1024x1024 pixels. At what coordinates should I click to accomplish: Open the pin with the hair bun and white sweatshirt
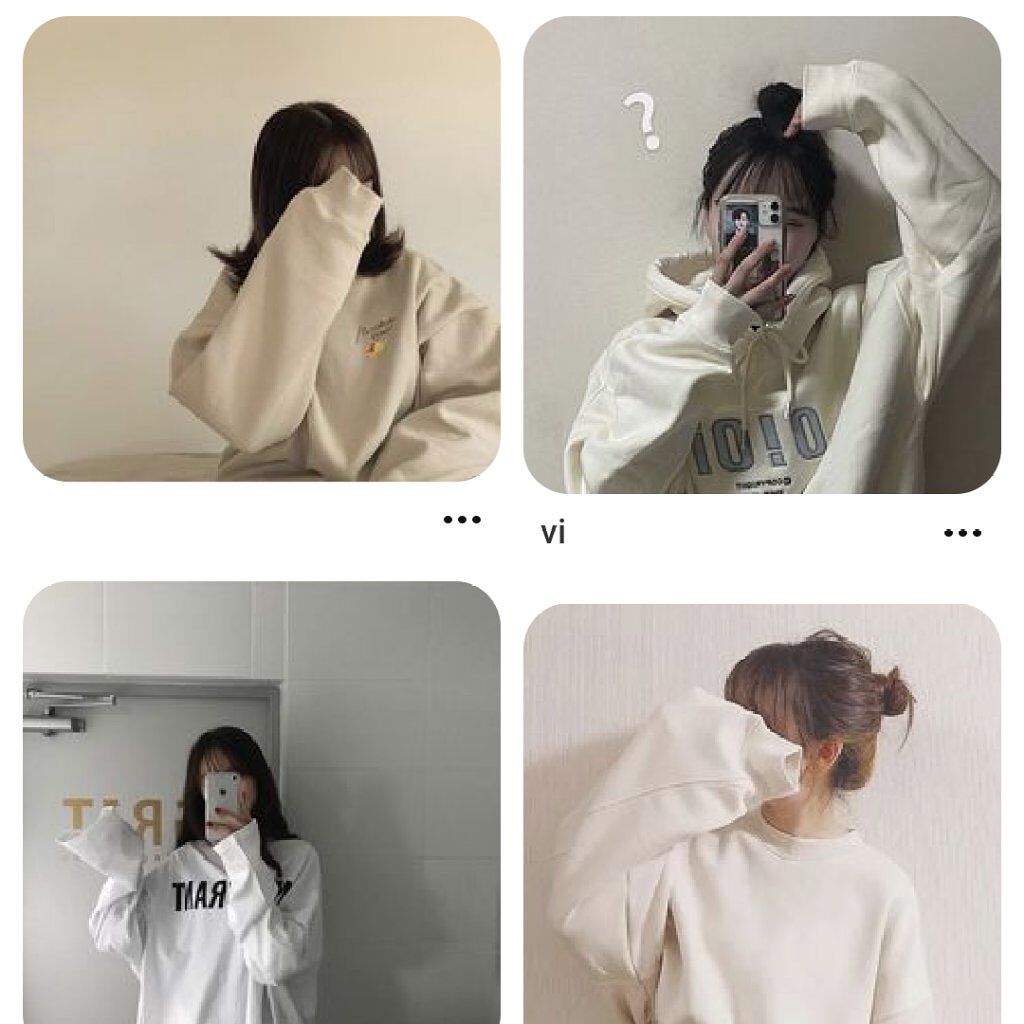pos(762,812)
